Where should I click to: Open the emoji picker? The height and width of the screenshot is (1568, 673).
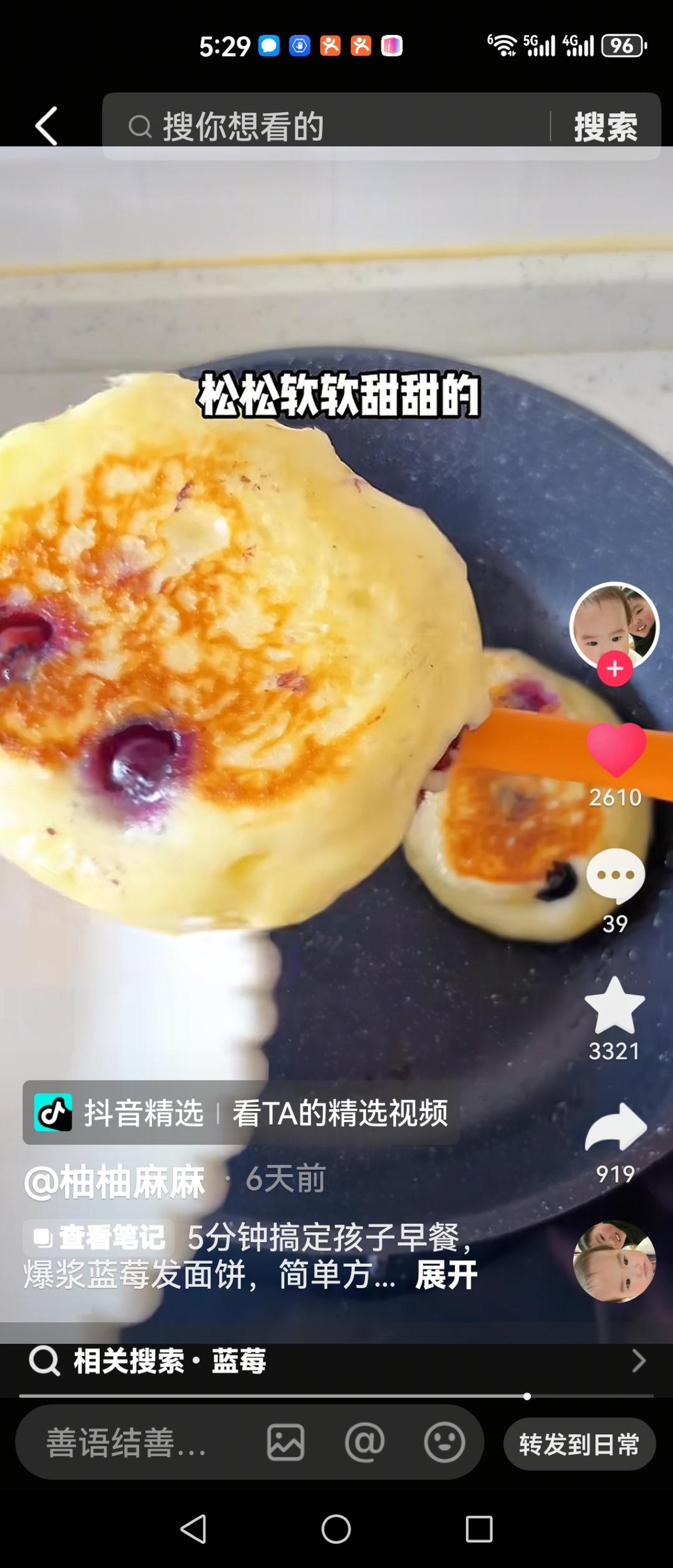tap(444, 1443)
